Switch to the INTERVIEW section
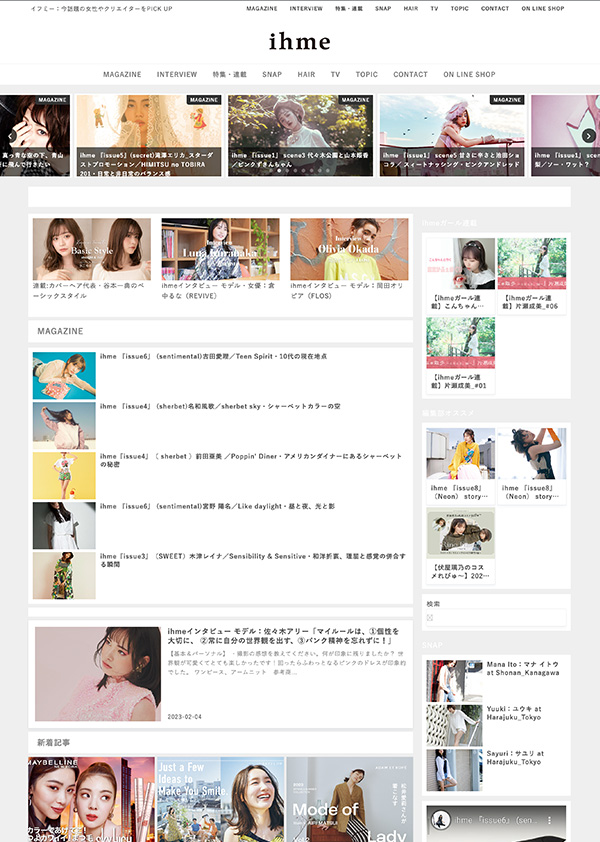The height and width of the screenshot is (842, 600). (177, 74)
